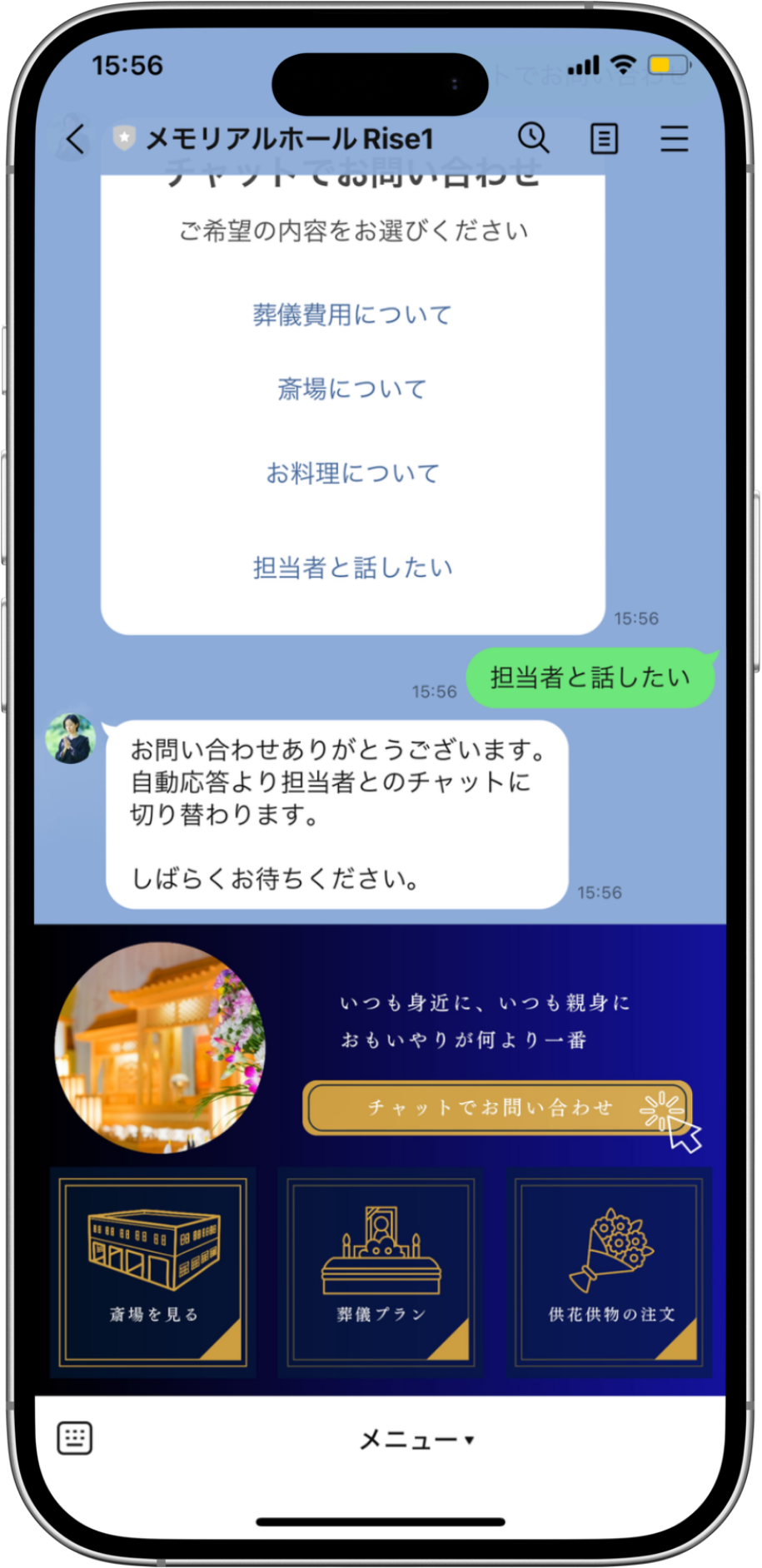
Task: Open 葬儀プラン tile
Action: point(381,1272)
